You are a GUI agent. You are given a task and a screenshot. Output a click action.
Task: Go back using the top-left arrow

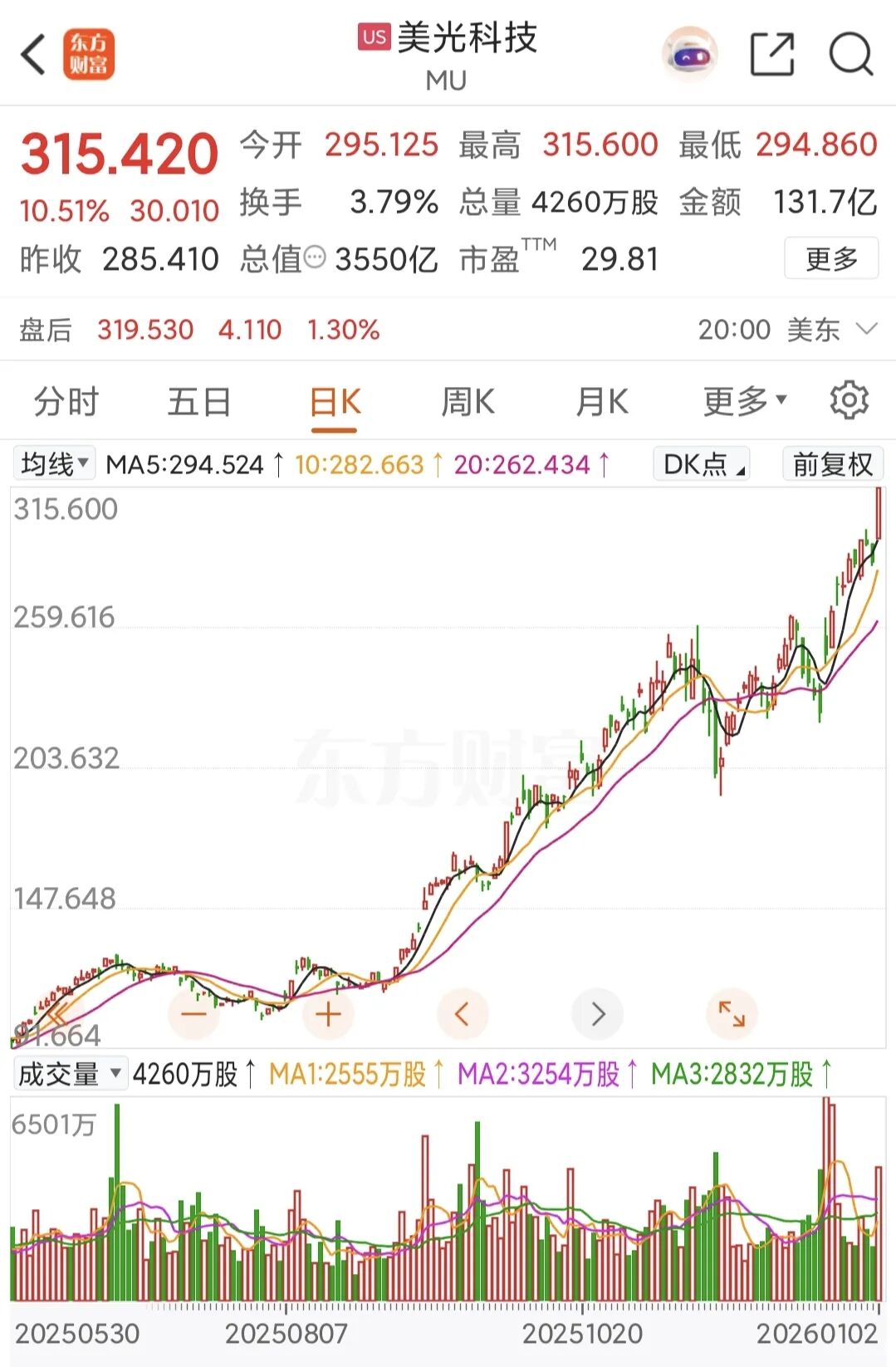point(33,56)
